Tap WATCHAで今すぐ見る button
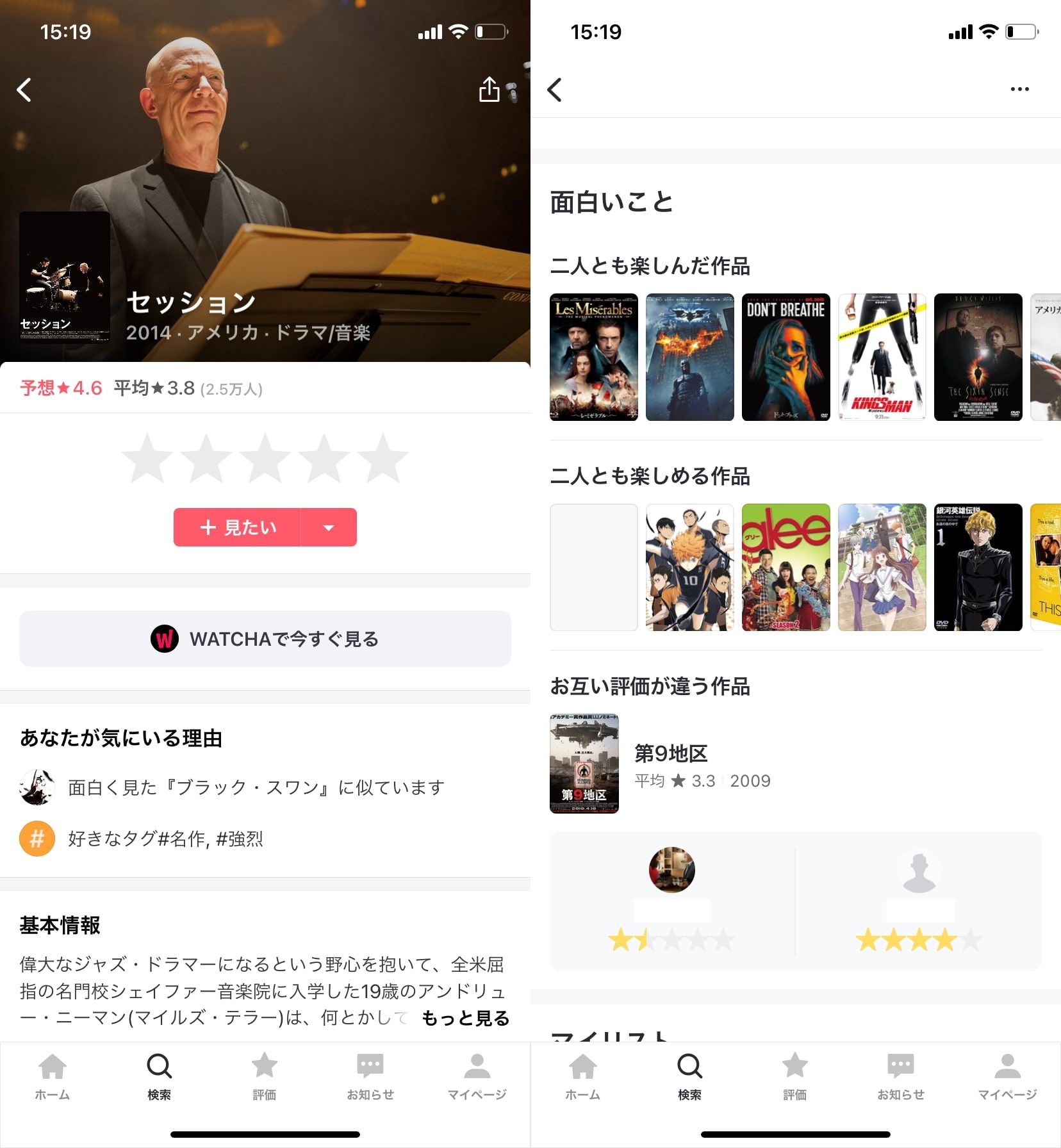This screenshot has width=1061, height=1148. point(265,639)
